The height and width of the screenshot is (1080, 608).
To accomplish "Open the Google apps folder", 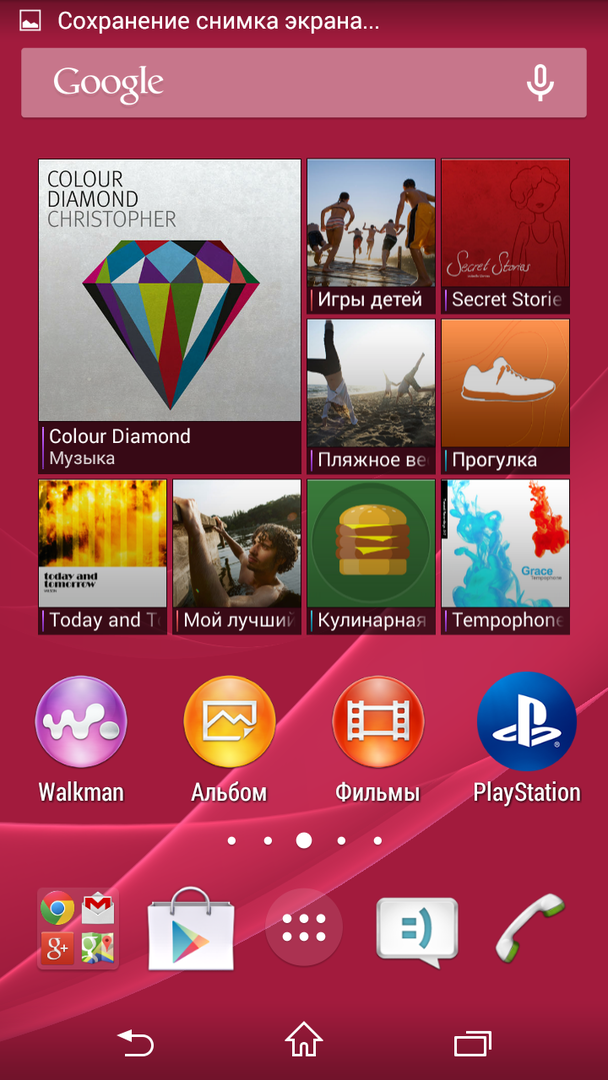I will point(78,928).
